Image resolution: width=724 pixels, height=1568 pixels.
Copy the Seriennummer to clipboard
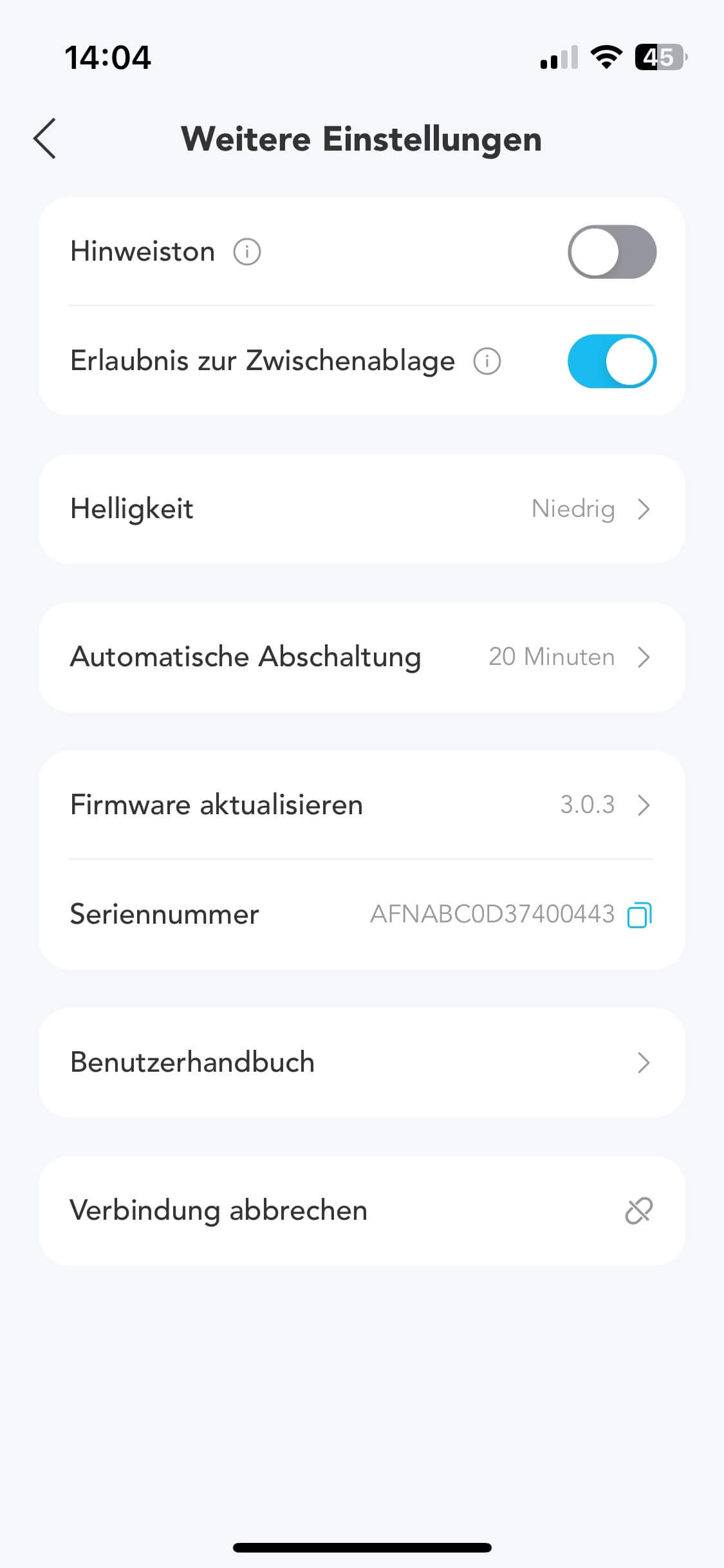pyautogui.click(x=640, y=915)
